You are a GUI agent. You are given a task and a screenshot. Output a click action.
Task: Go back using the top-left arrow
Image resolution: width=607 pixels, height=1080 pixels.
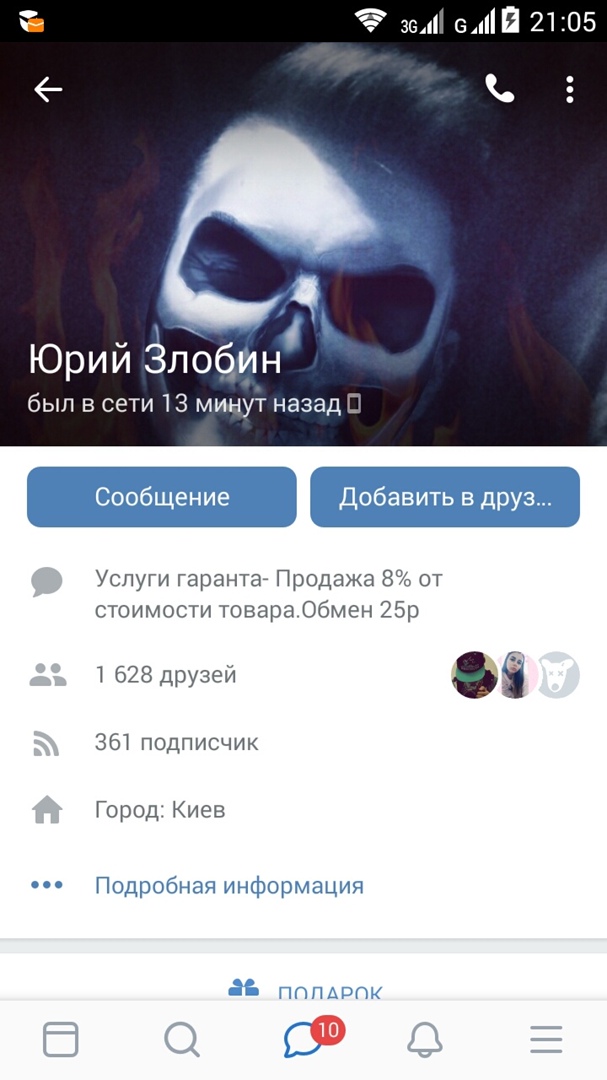tap(48, 90)
